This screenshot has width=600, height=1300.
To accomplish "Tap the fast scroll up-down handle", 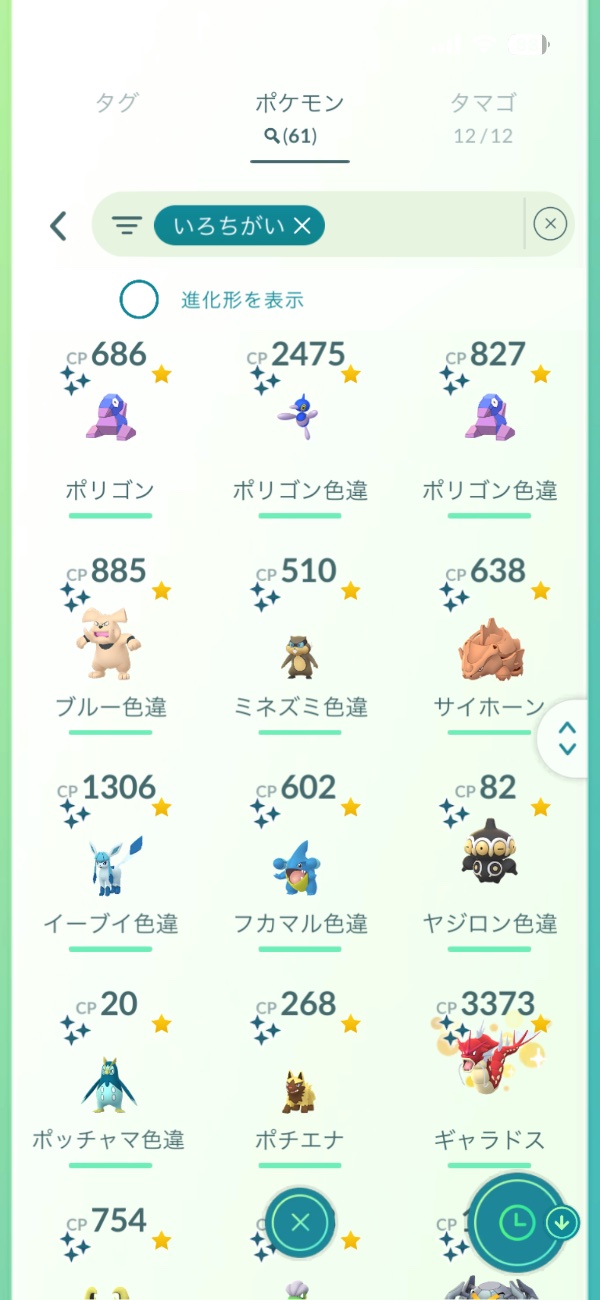I will pos(567,739).
